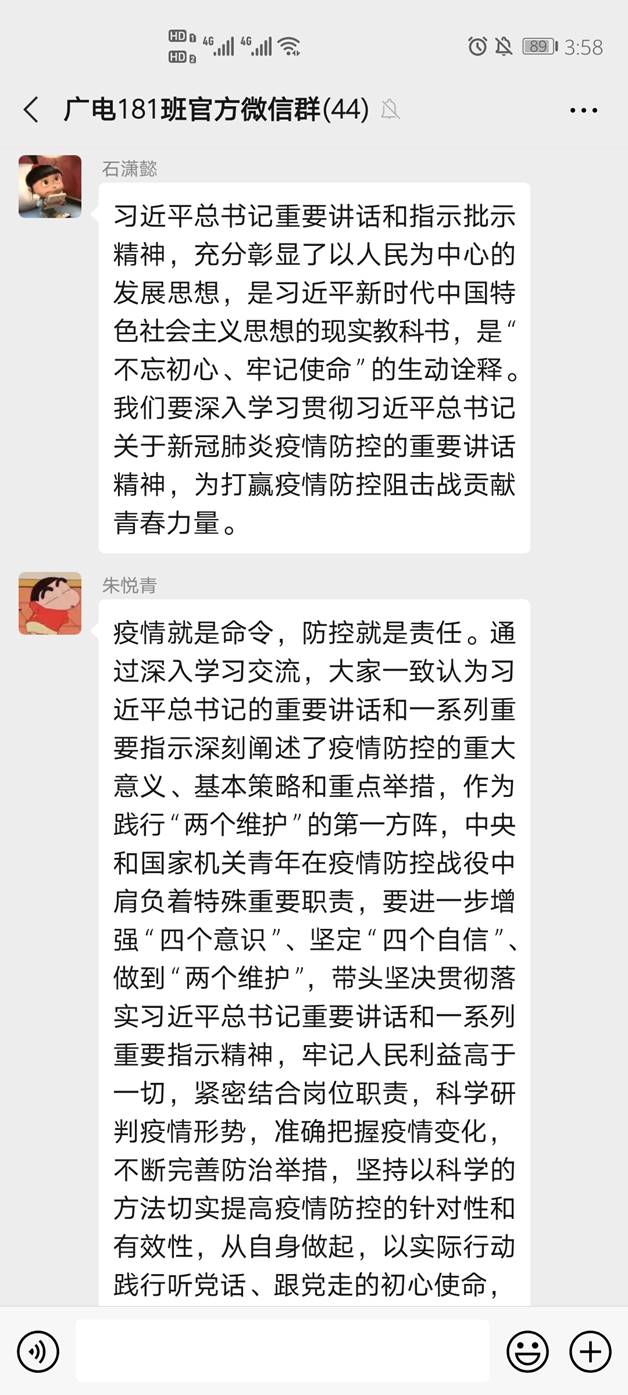Open the emoji picker
The width and height of the screenshot is (628, 1395).
point(527,1351)
